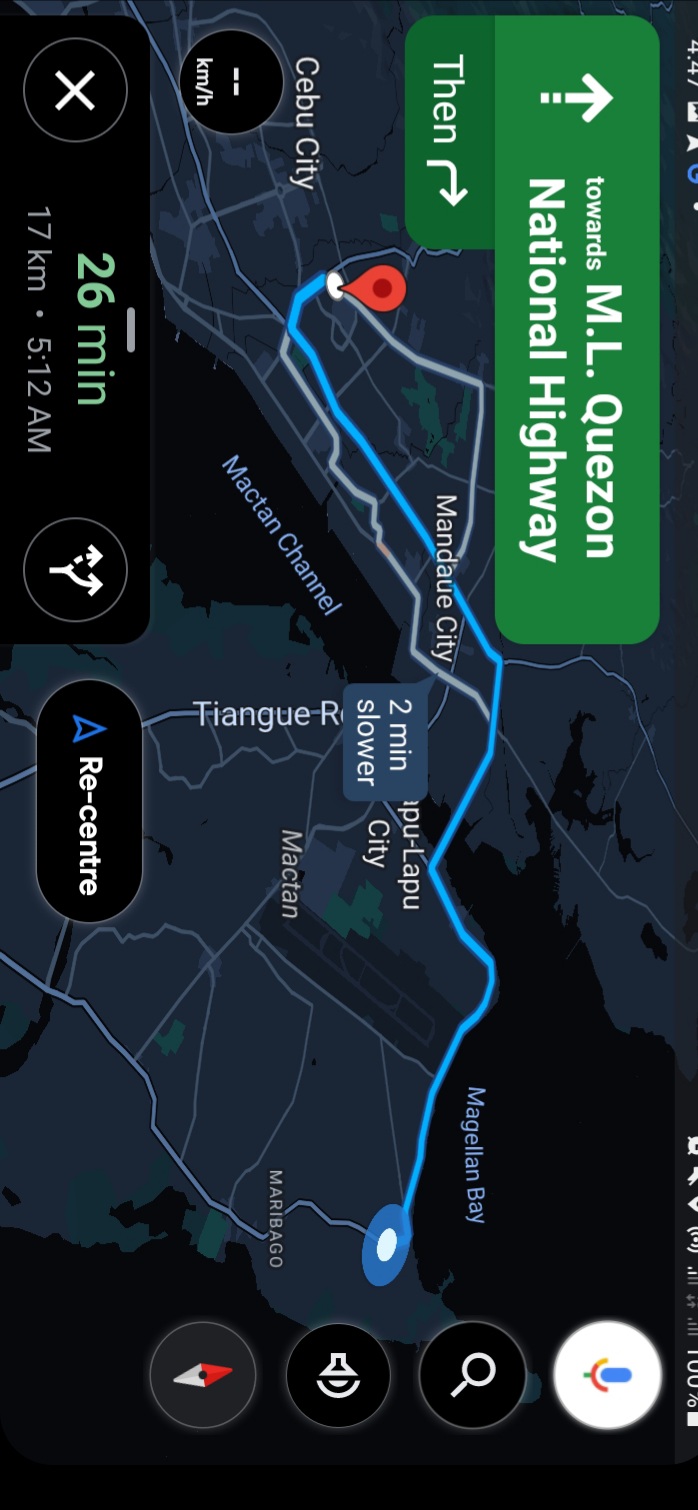Open the report incident button
Image resolution: width=698 pixels, height=1510 pixels.
[x=339, y=1375]
